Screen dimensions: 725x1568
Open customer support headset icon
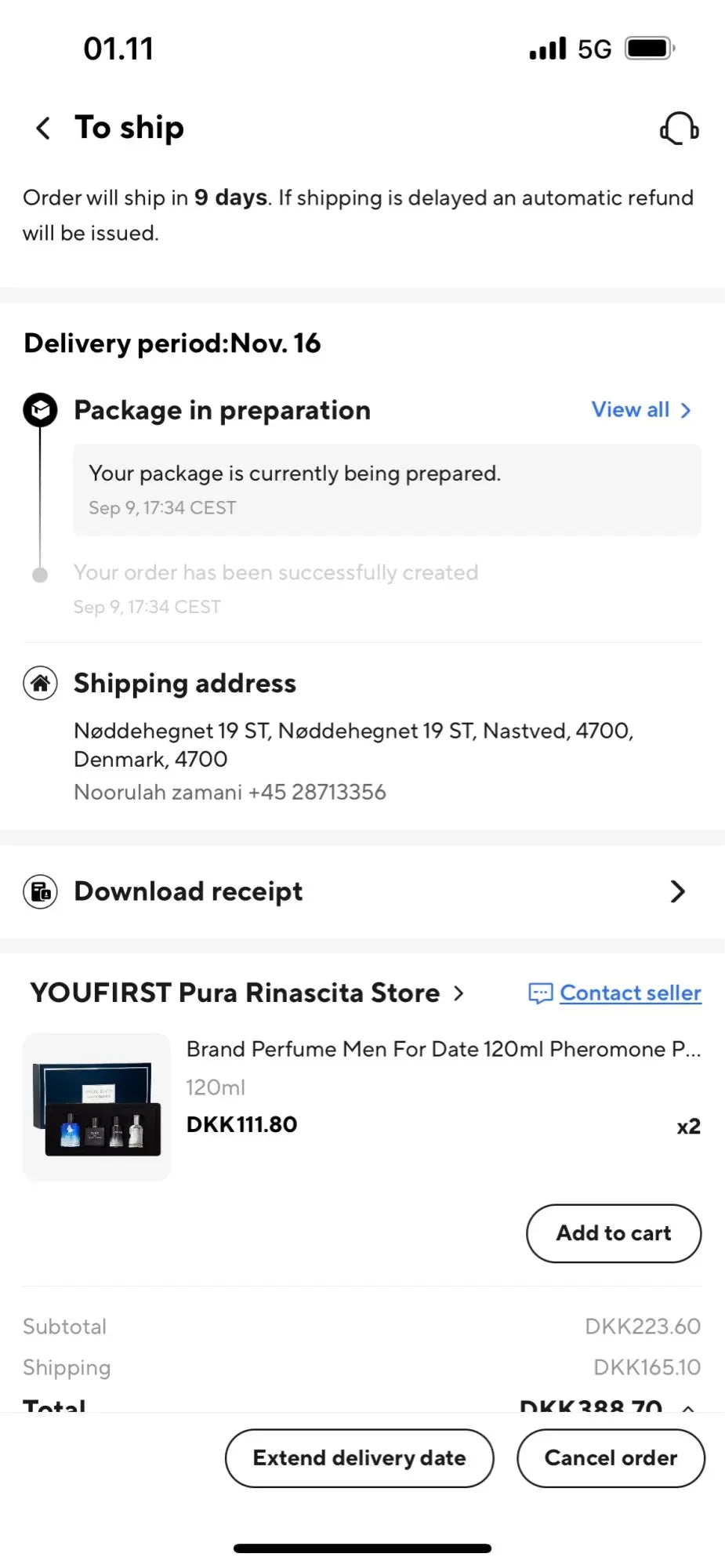click(x=679, y=128)
